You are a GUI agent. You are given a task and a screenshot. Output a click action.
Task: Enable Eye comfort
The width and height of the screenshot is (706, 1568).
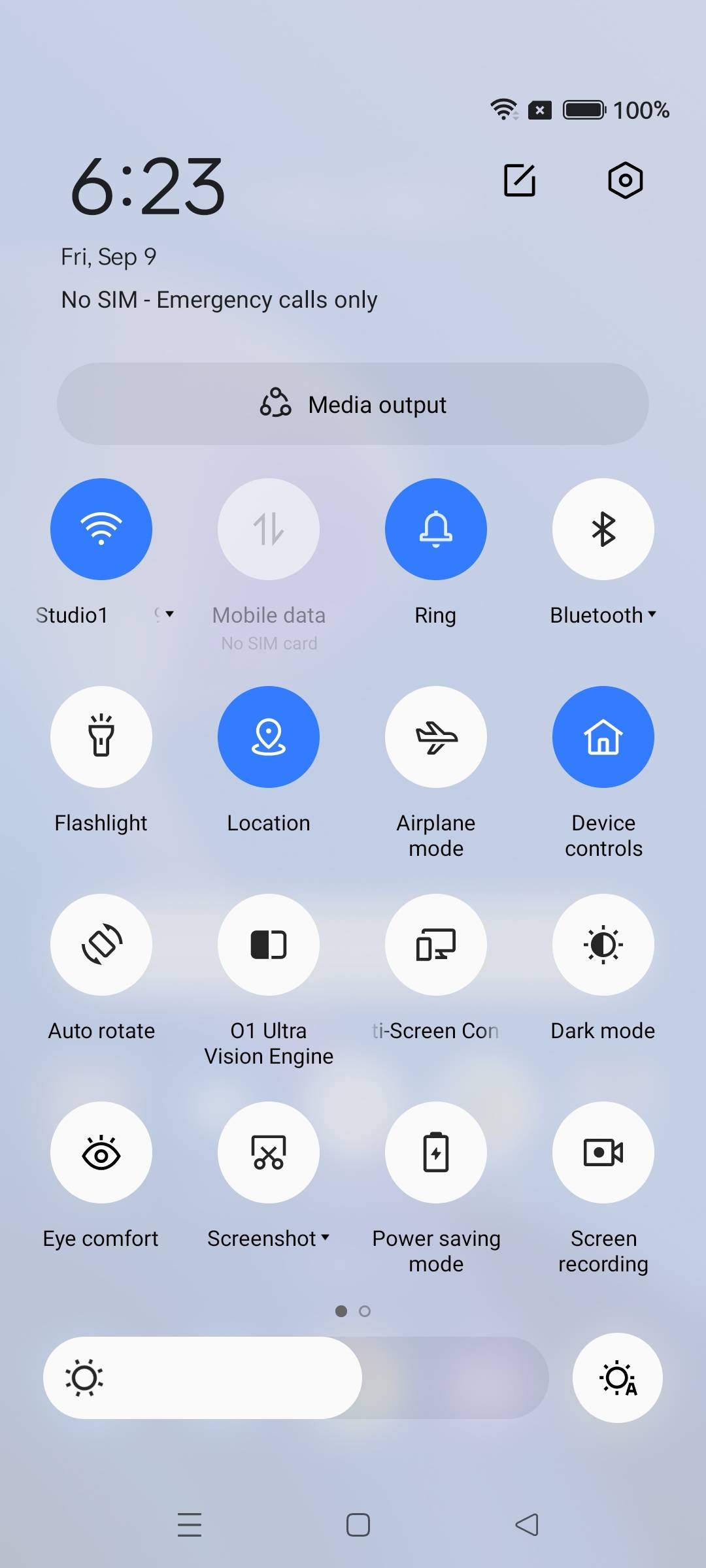(101, 1152)
